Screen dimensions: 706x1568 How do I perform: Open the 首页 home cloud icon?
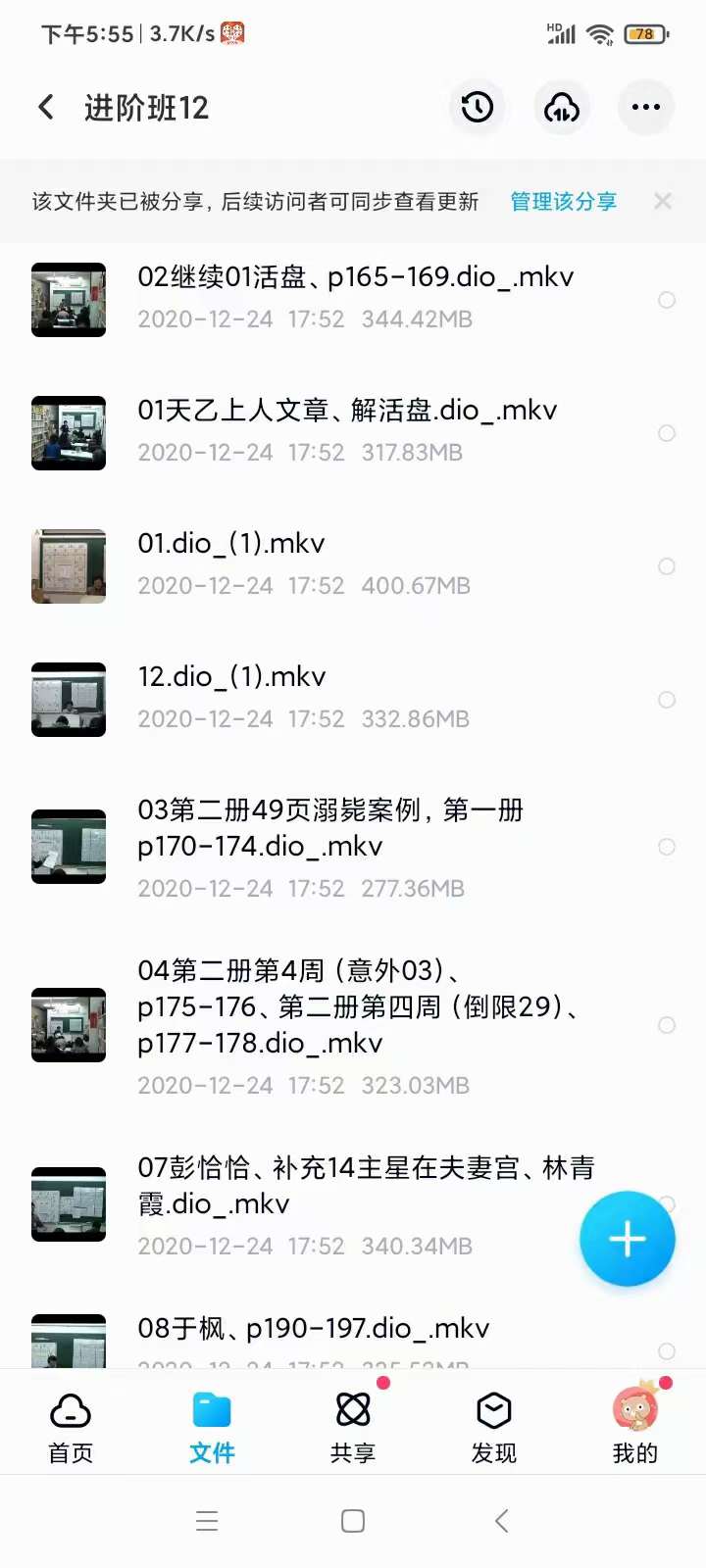tap(69, 1411)
